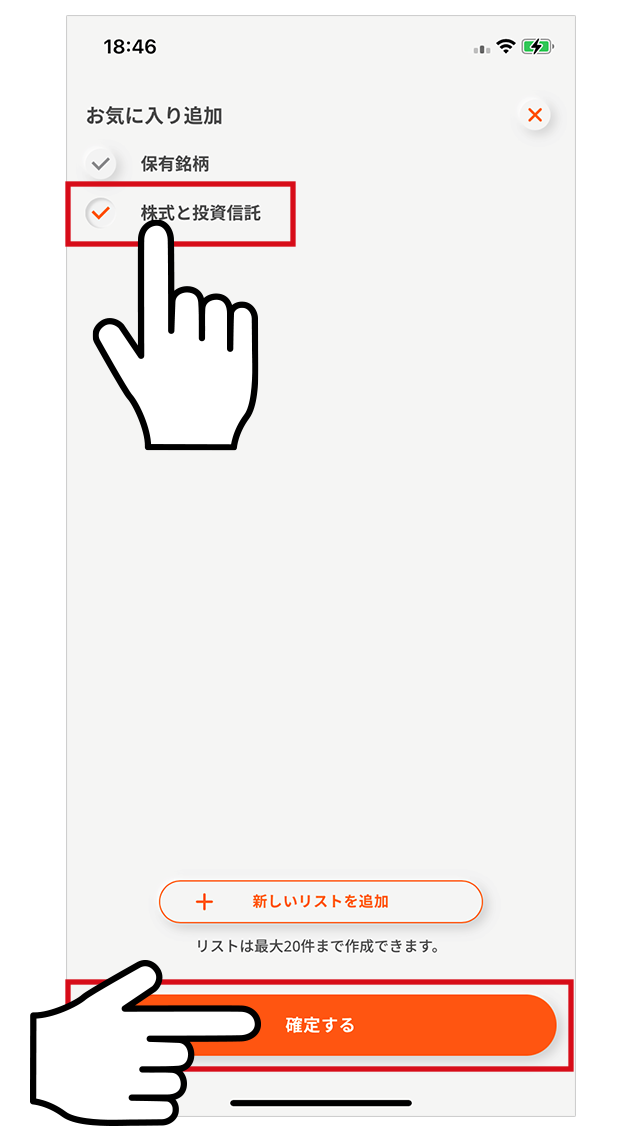Tap 新しいリストを追加 button
The image size is (640, 1136).
pyautogui.click(x=320, y=901)
